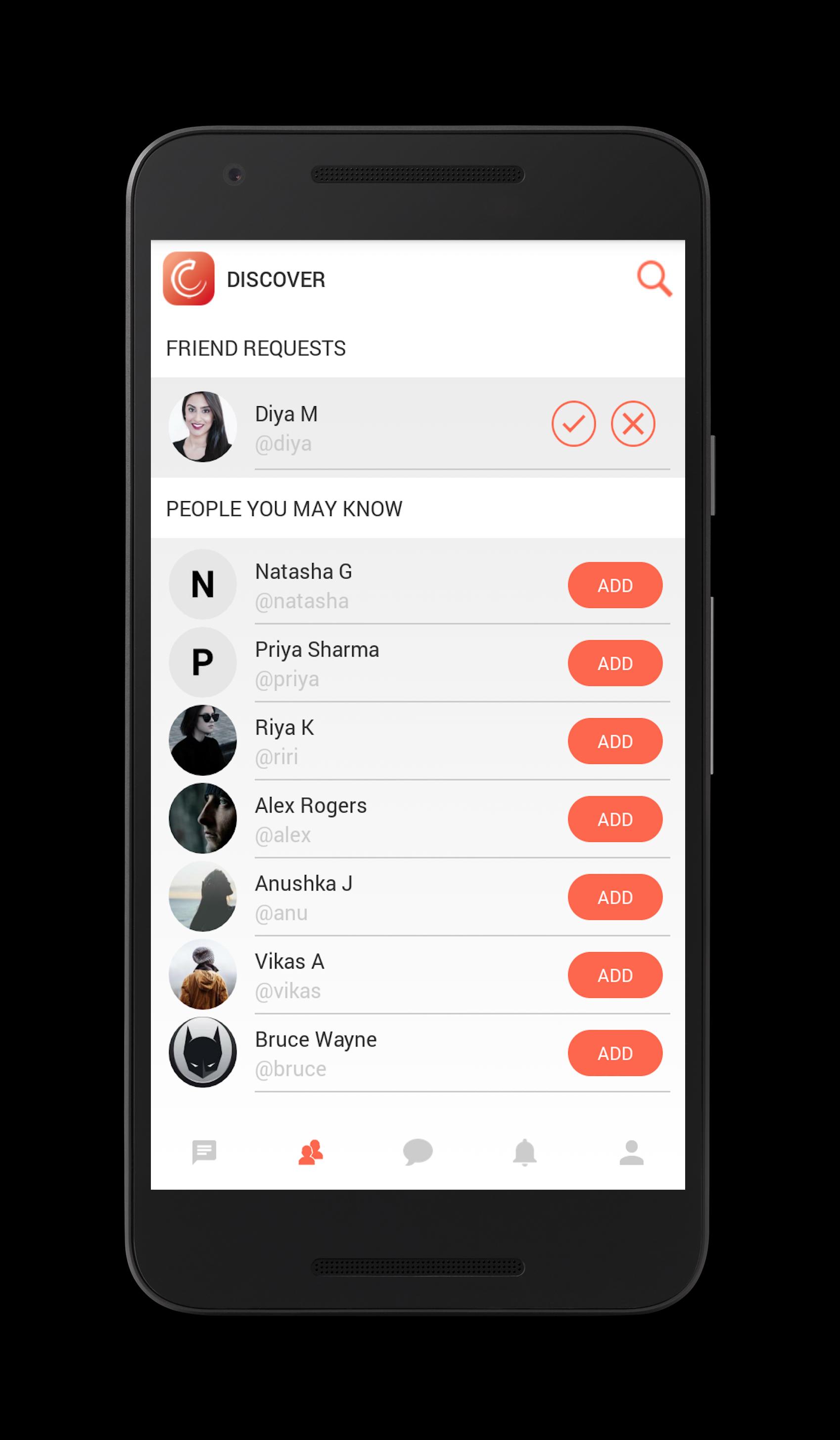Open the search icon in Discover header
This screenshot has width=840, height=1440.
[653, 279]
